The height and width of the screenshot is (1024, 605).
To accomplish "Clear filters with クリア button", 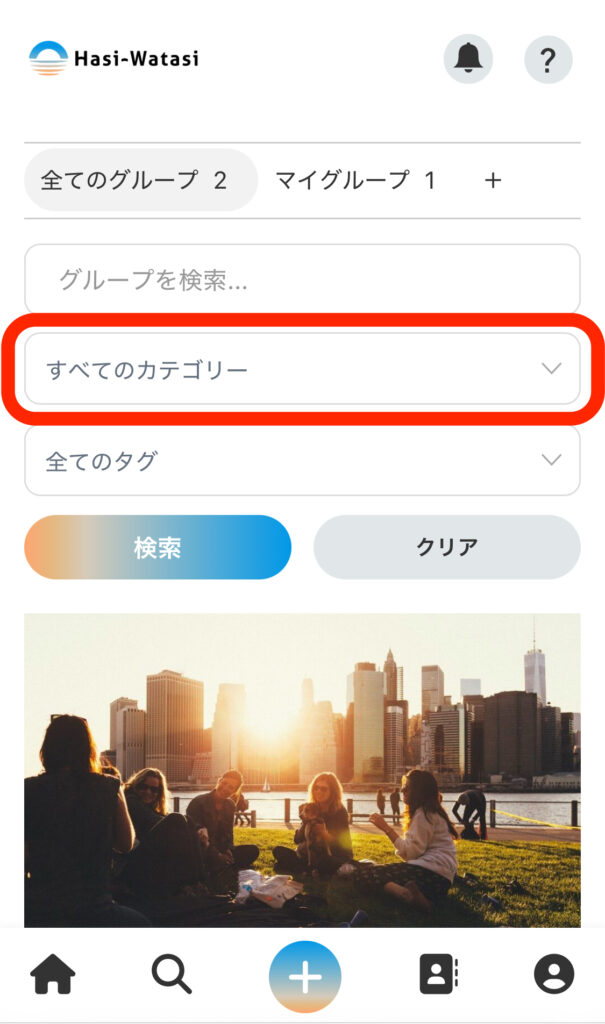I will (x=447, y=547).
